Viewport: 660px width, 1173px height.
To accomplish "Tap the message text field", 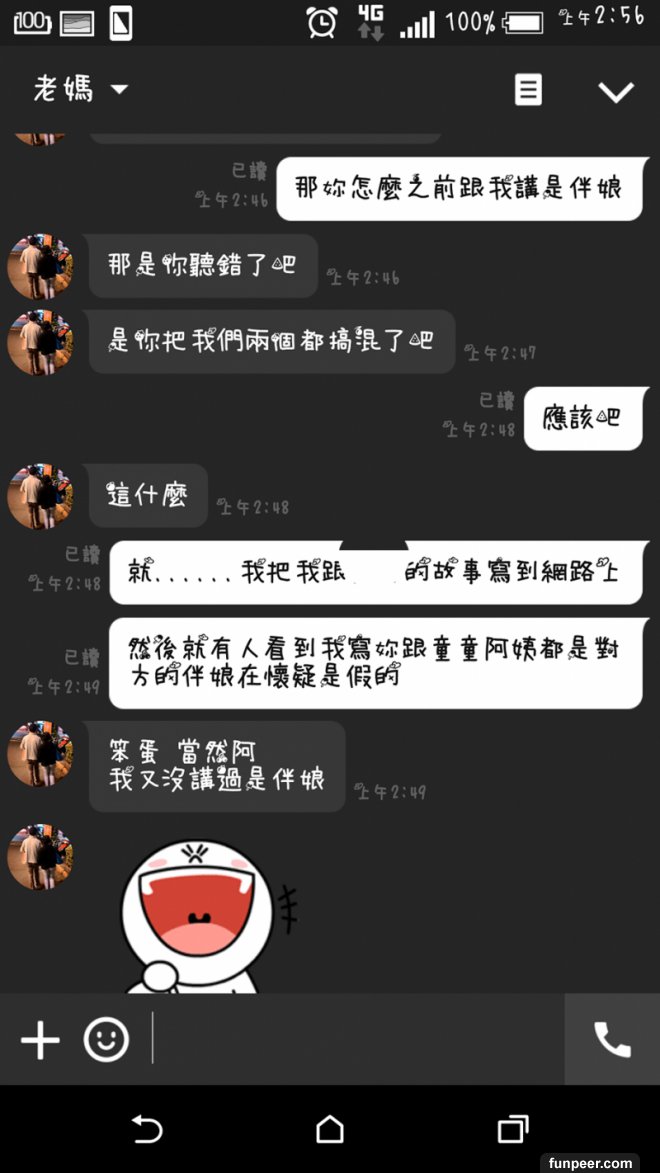I will pyautogui.click(x=355, y=1040).
